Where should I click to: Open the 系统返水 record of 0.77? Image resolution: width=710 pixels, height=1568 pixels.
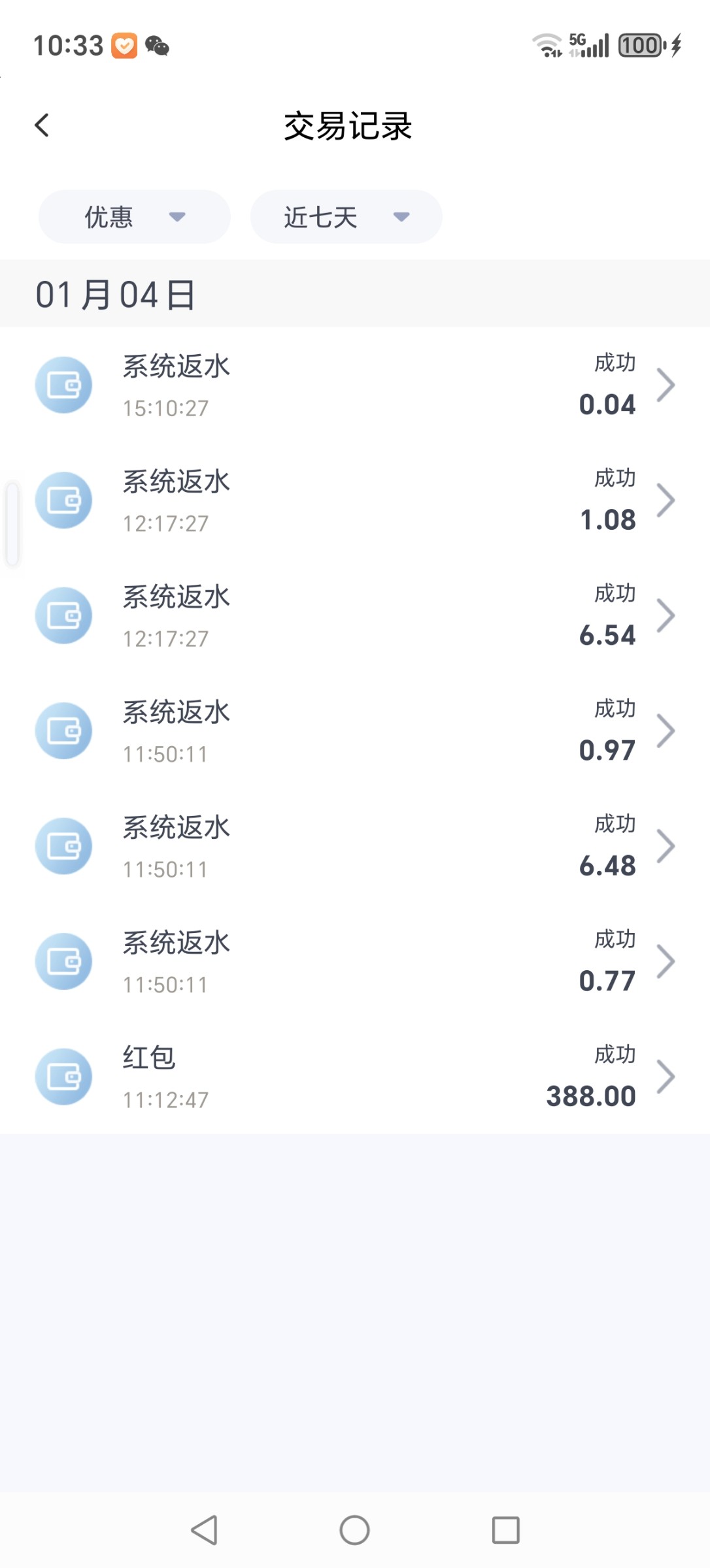coord(355,962)
